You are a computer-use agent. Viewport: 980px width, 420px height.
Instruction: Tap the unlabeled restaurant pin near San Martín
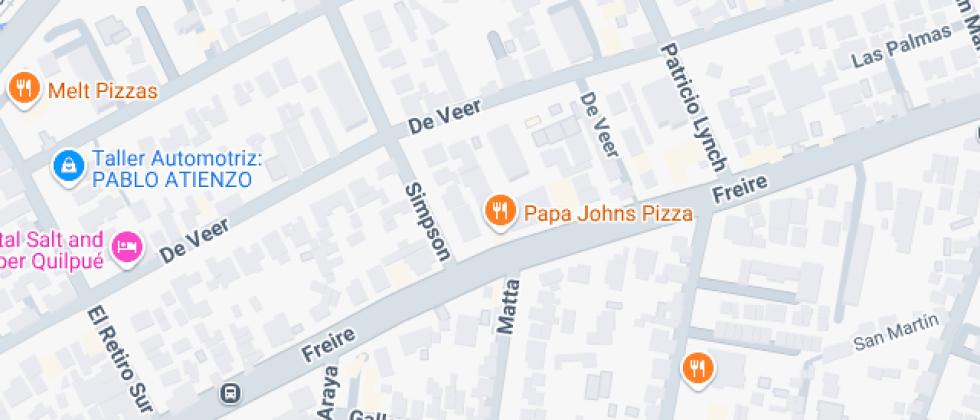(x=698, y=367)
